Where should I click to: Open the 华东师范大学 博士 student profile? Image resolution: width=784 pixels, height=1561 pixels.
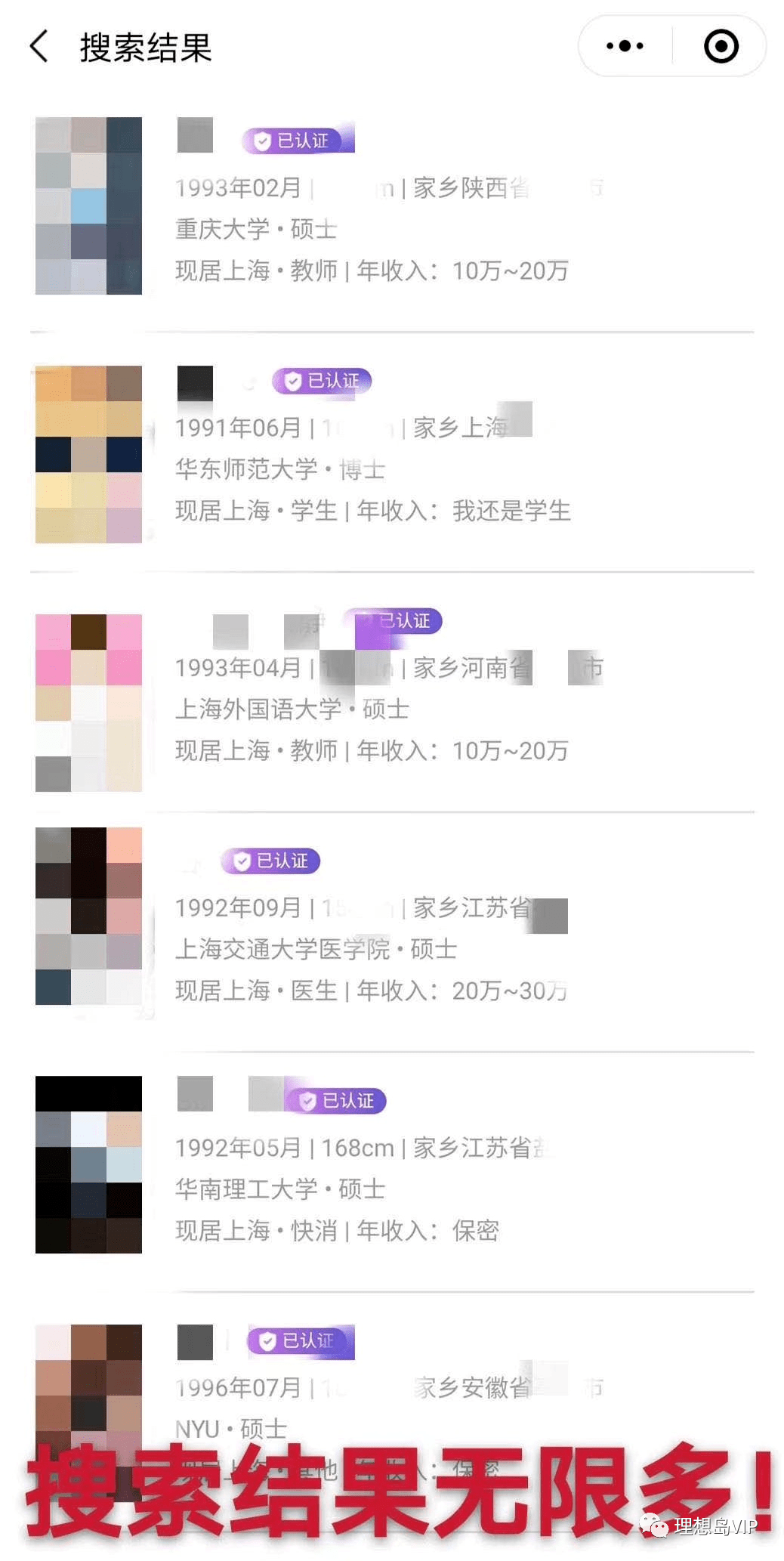[x=370, y=469]
